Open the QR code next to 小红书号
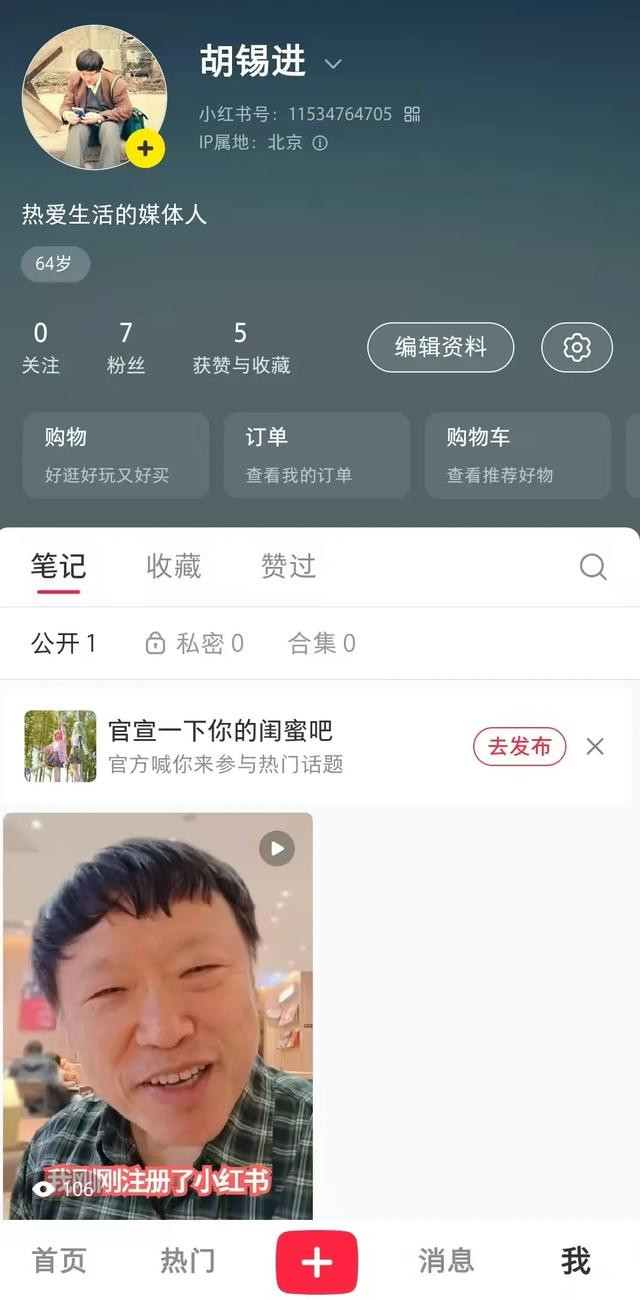Screen dimensions: 640x1300 [x=412, y=114]
